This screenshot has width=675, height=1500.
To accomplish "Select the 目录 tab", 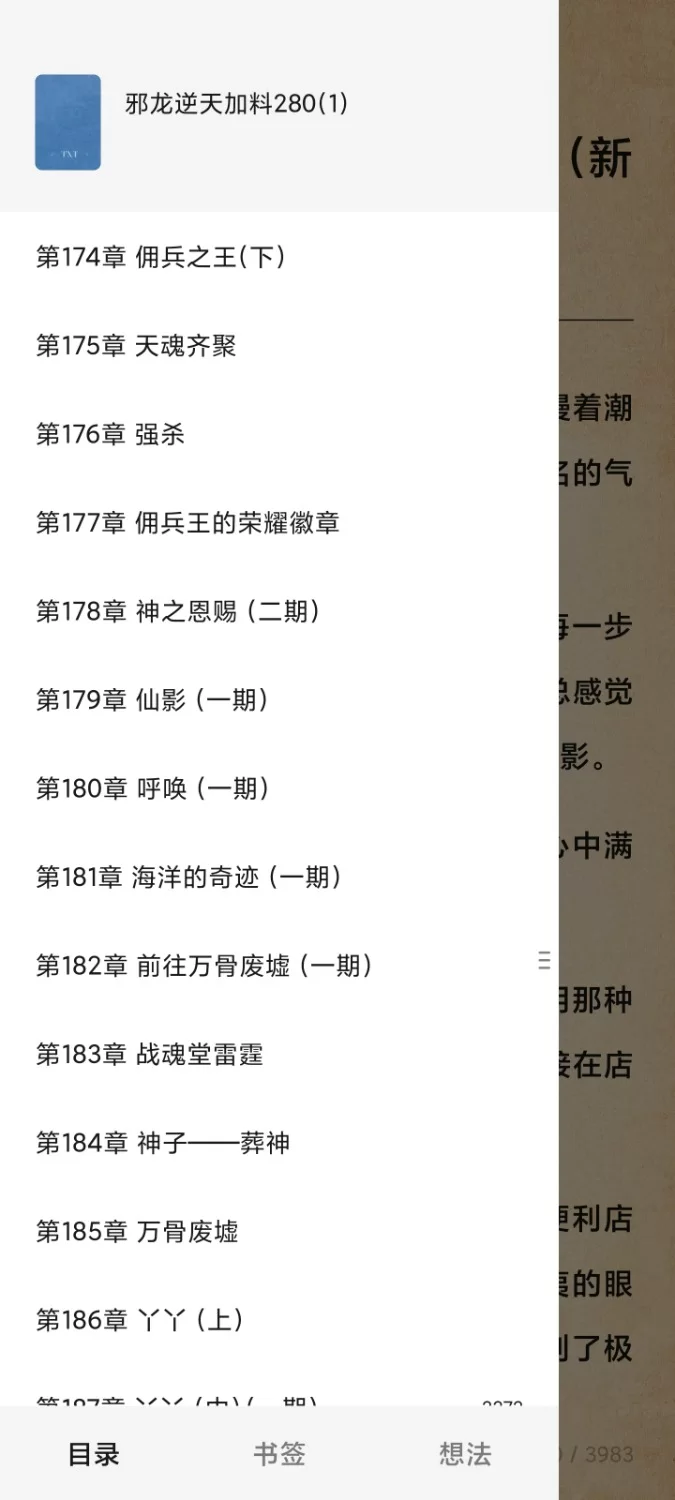I will click(93, 1453).
